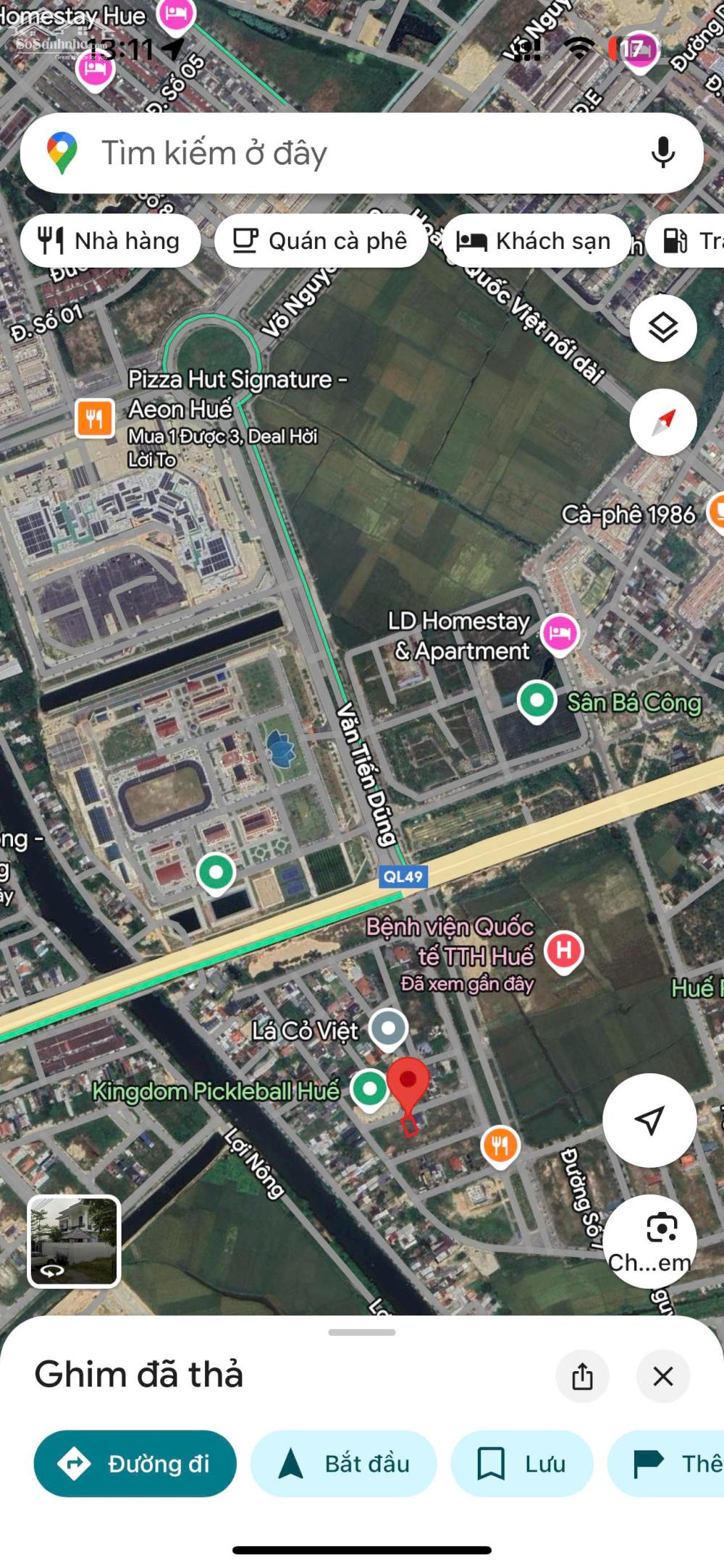724x1568 pixels.
Task: Reset map orientation with the compass
Action: [x=662, y=422]
